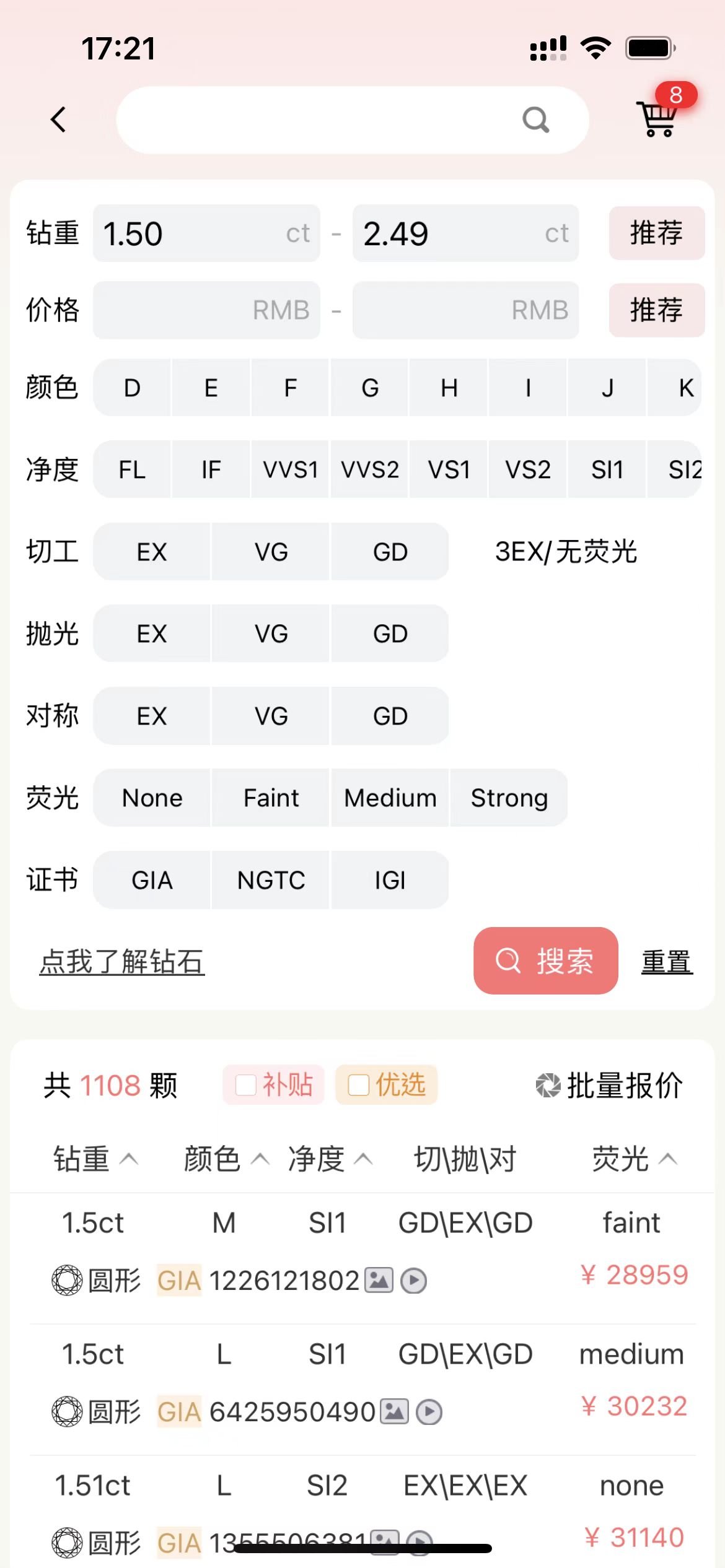Play the video for diamond GIA 1226121802
Screen dimensions: 725x1568
tap(414, 1279)
